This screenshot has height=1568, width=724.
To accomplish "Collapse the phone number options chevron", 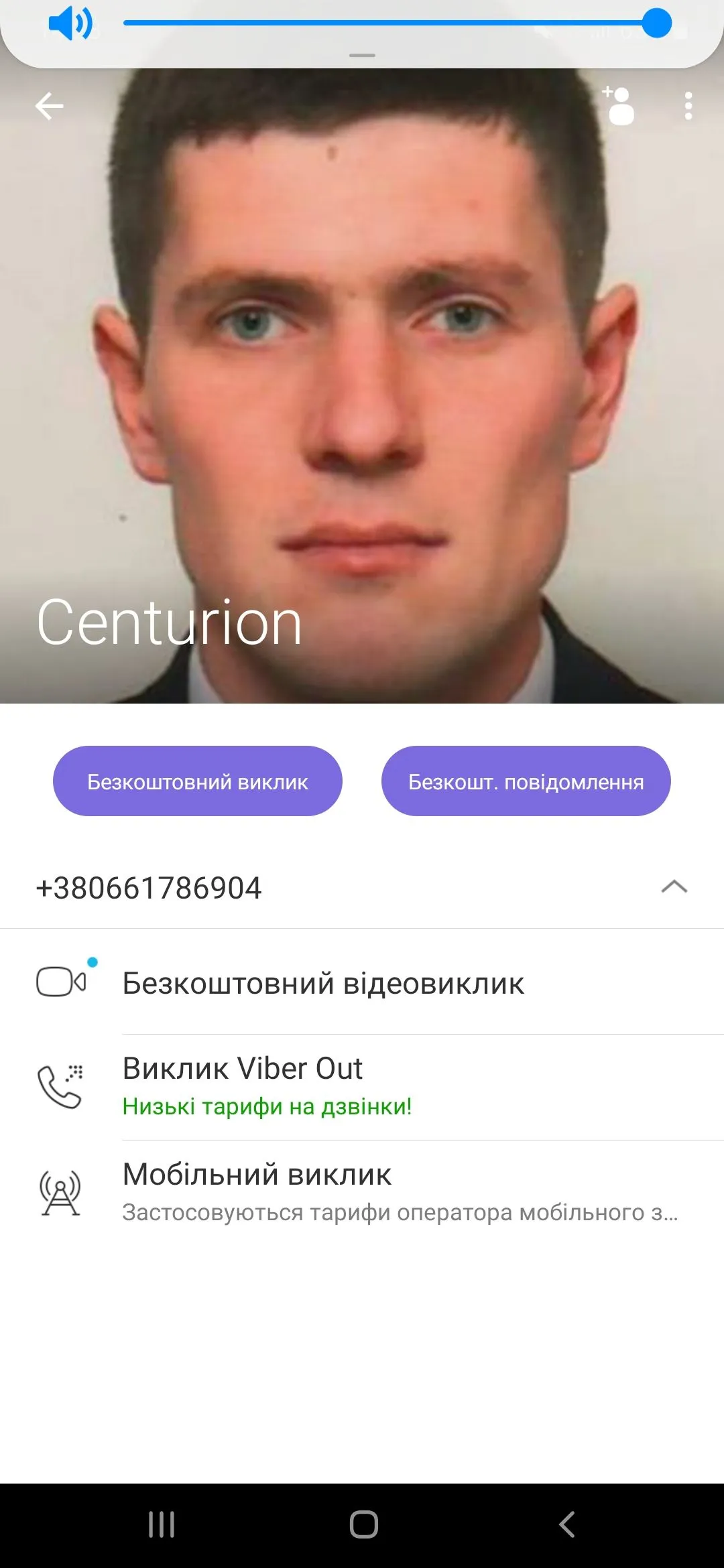I will [x=674, y=887].
